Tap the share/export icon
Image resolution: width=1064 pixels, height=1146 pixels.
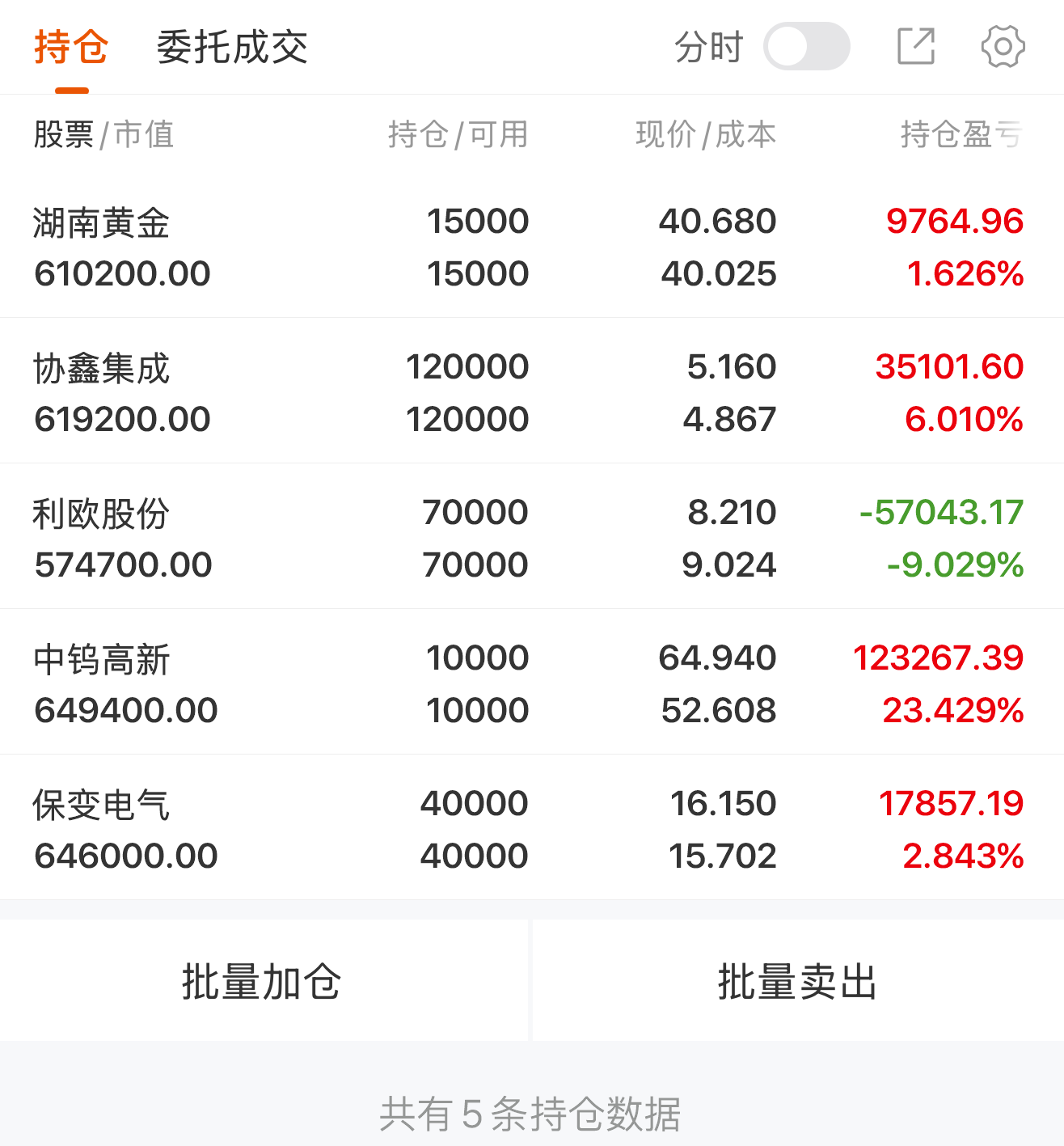(916, 46)
